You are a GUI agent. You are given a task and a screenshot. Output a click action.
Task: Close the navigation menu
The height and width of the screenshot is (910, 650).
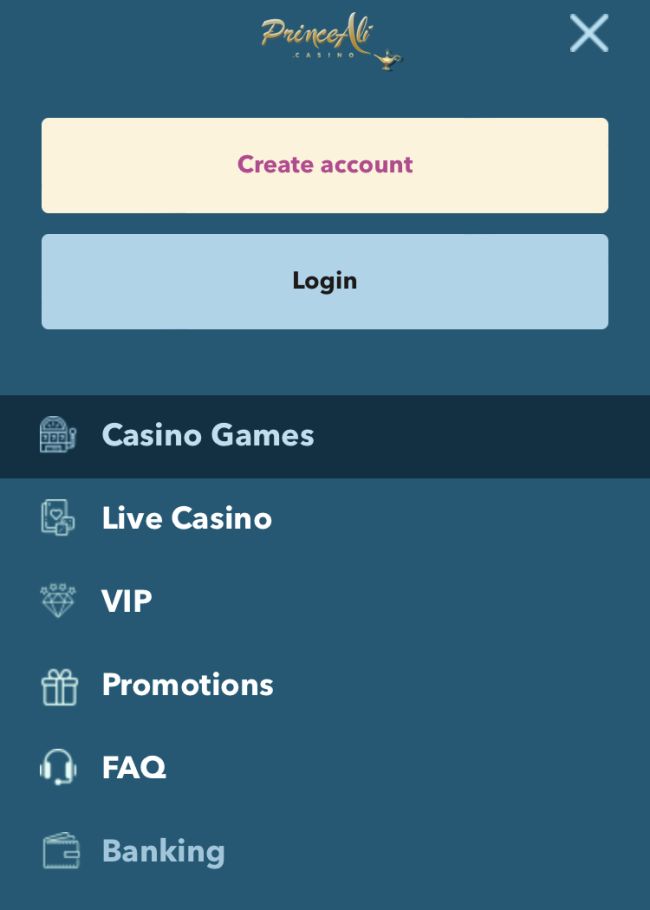589,33
